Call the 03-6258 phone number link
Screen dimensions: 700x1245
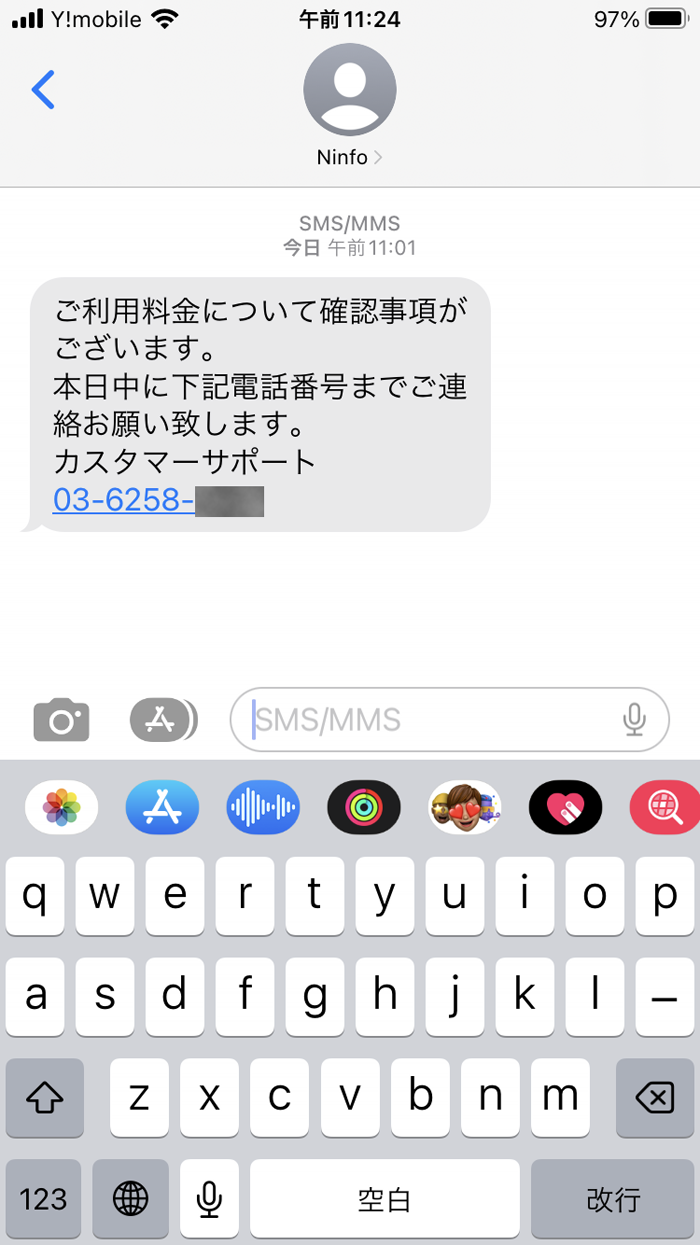(124, 499)
